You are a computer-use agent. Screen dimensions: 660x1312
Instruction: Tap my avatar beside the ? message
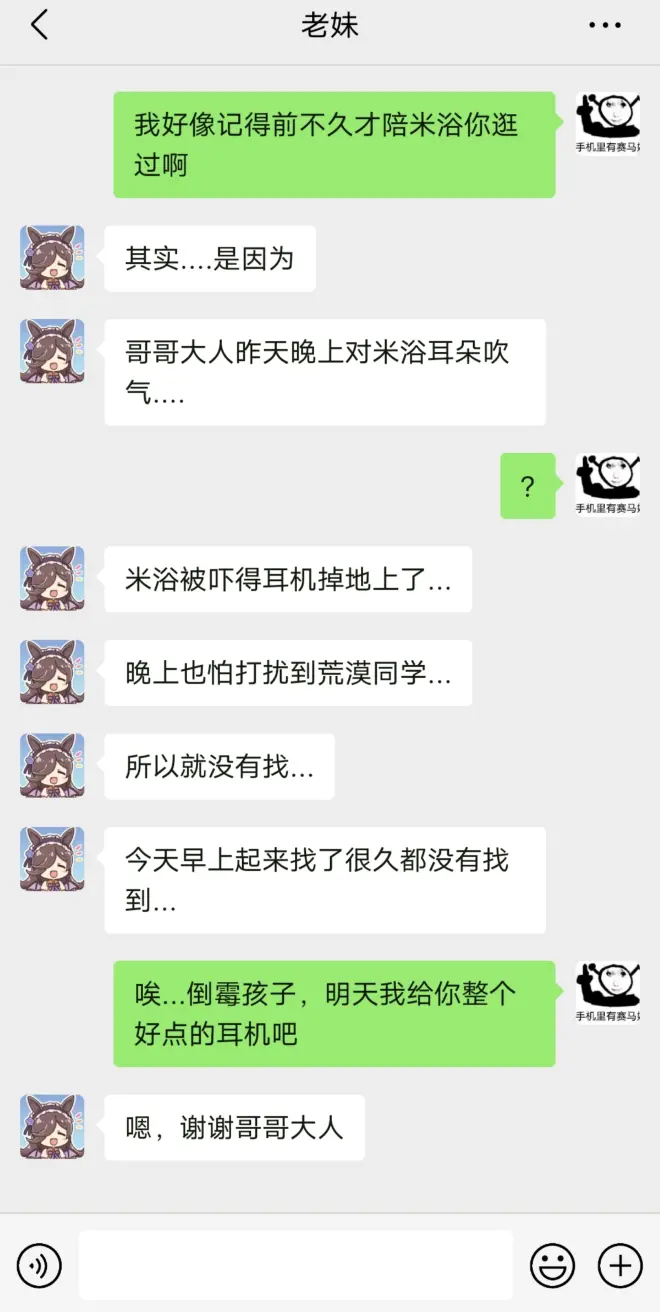[x=607, y=486]
